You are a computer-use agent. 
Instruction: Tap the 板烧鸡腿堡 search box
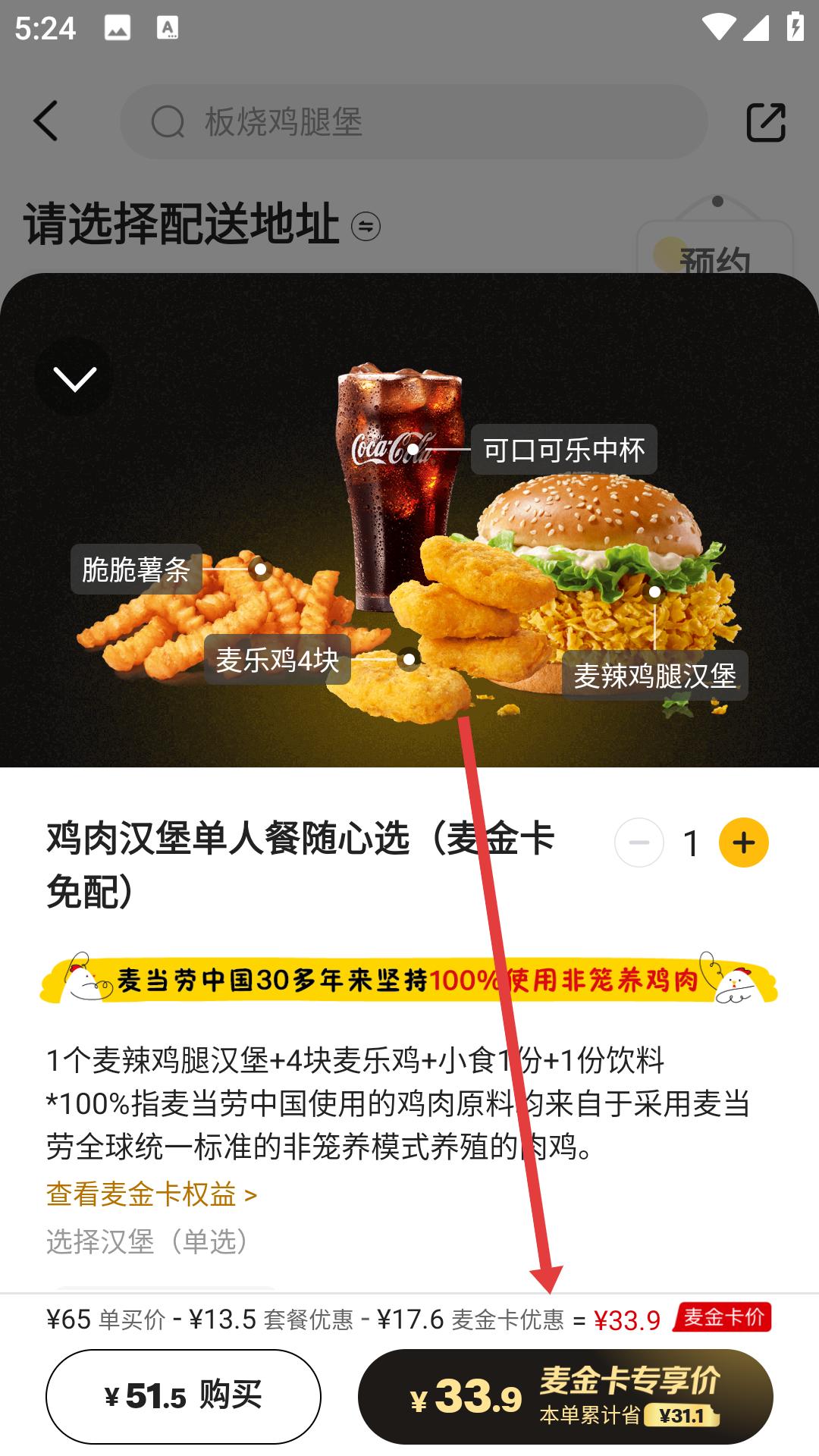click(413, 121)
